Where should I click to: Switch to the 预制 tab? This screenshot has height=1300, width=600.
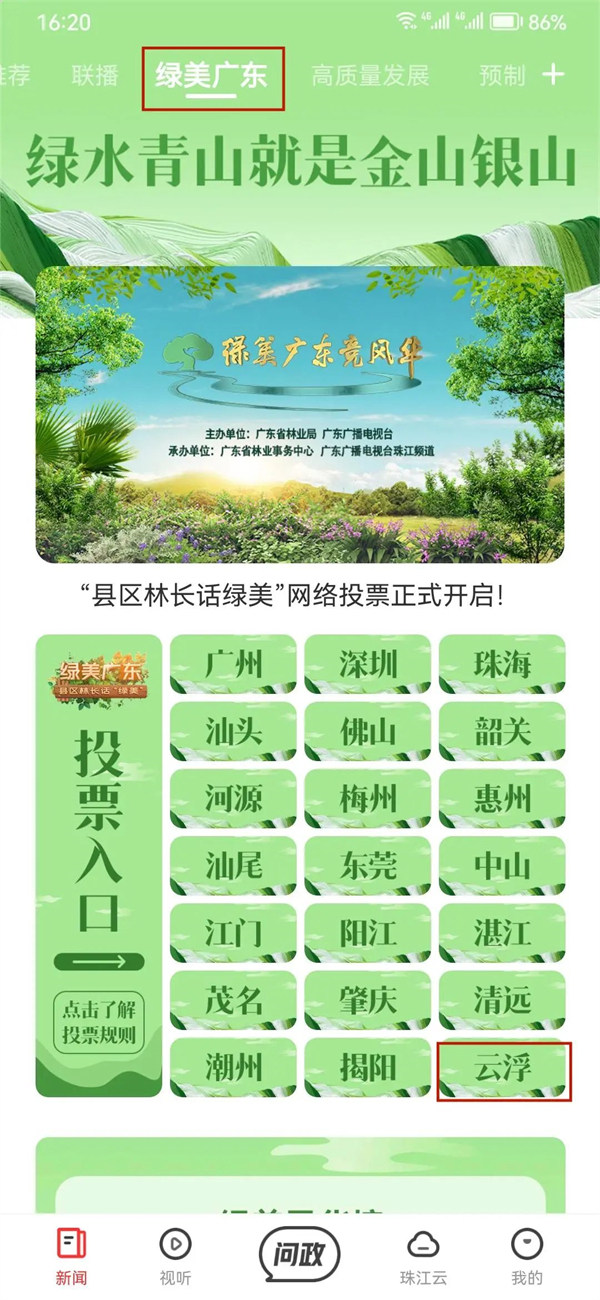[502, 76]
